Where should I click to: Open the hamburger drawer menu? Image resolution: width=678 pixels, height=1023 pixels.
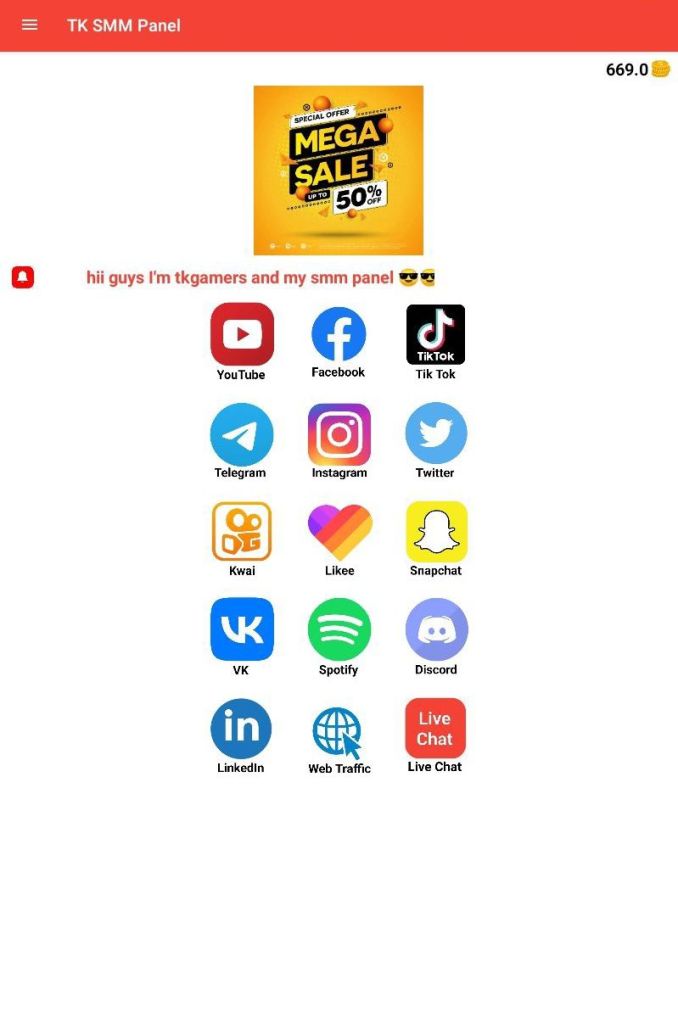click(30, 25)
